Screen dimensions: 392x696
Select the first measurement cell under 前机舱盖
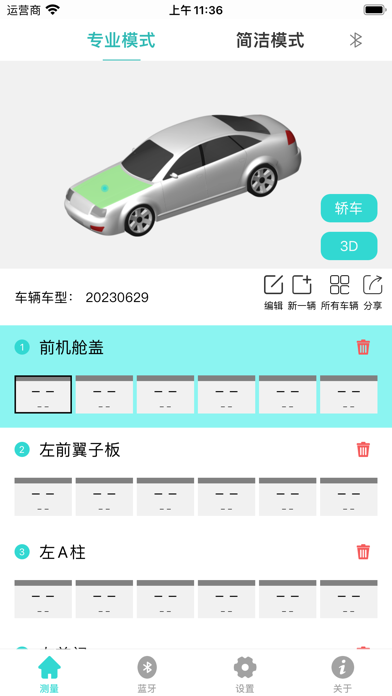pyautogui.click(x=43, y=394)
